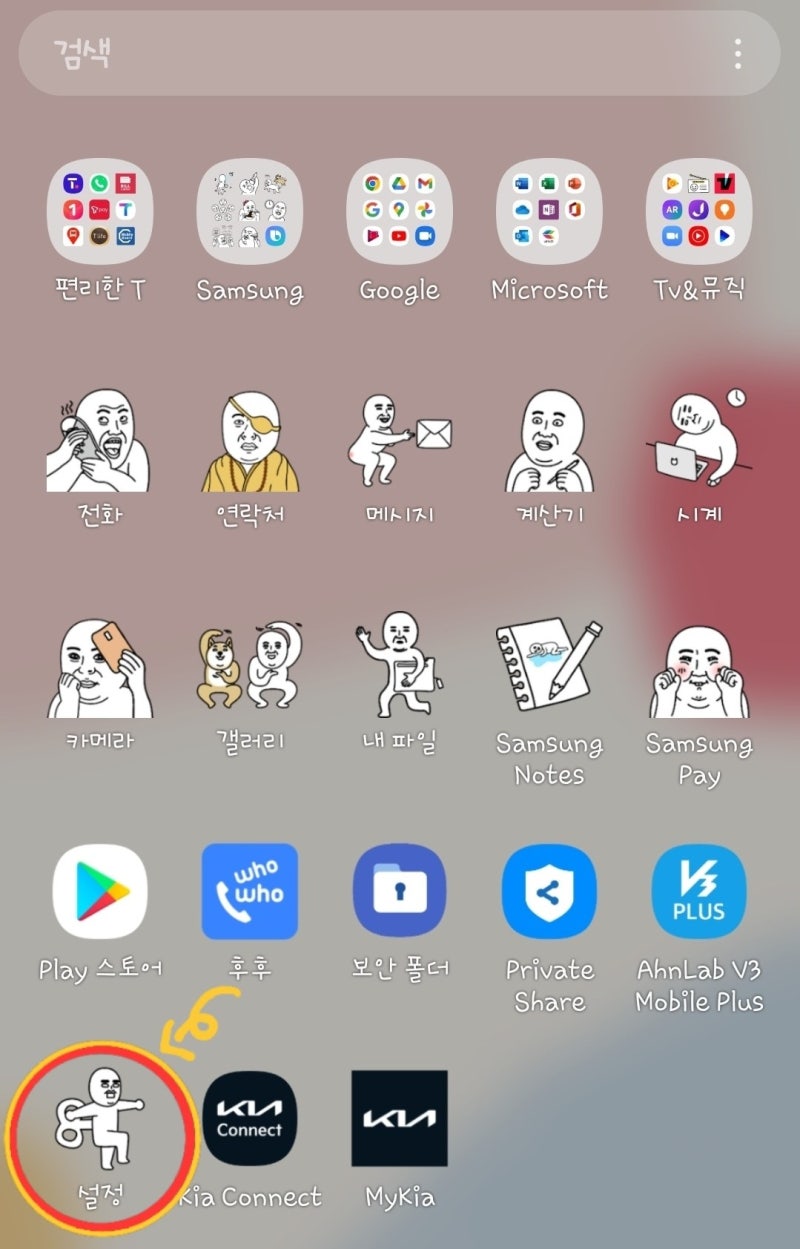Open the three-dot overflow menu
Screen dimensions: 800x1249
pyautogui.click(x=738, y=53)
